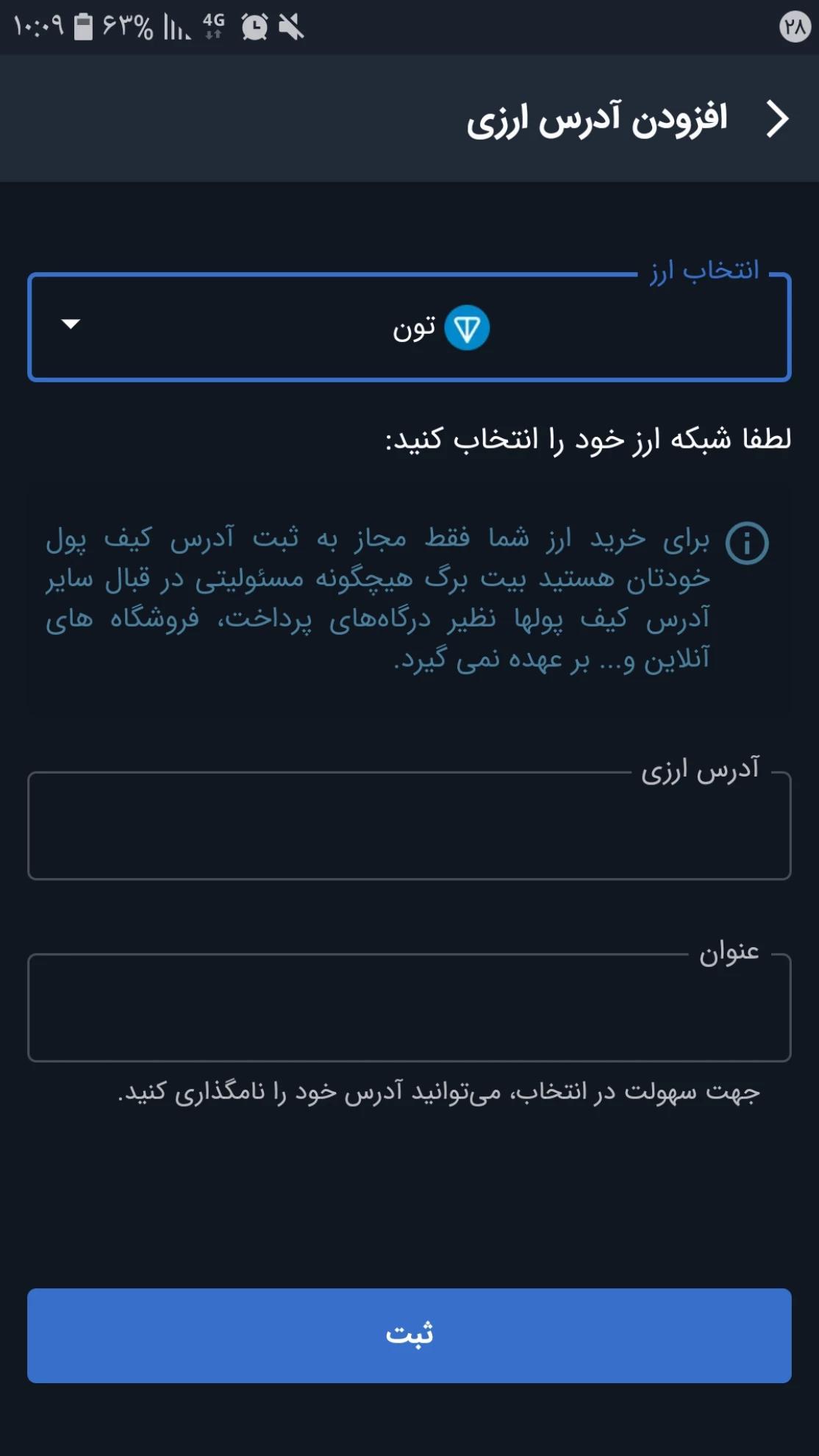This screenshot has height=1456, width=819.
Task: Open the انتخاب ارز currency dropdown
Action: pyautogui.click(x=409, y=328)
